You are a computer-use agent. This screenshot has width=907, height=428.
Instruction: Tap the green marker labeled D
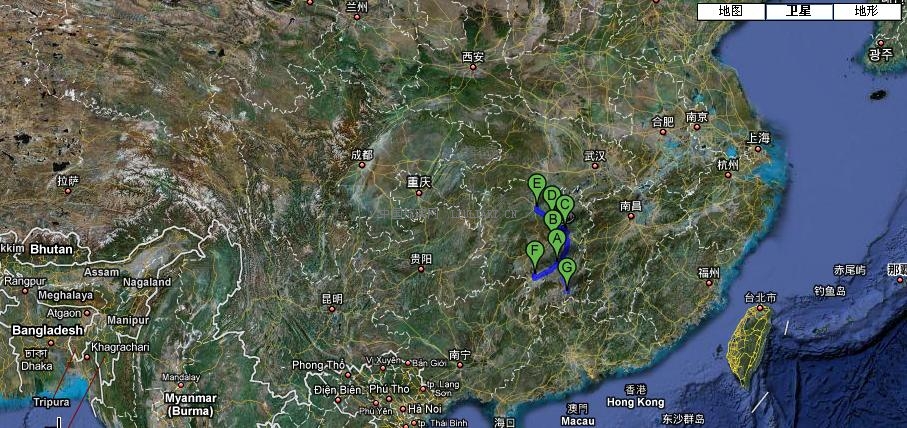551,194
